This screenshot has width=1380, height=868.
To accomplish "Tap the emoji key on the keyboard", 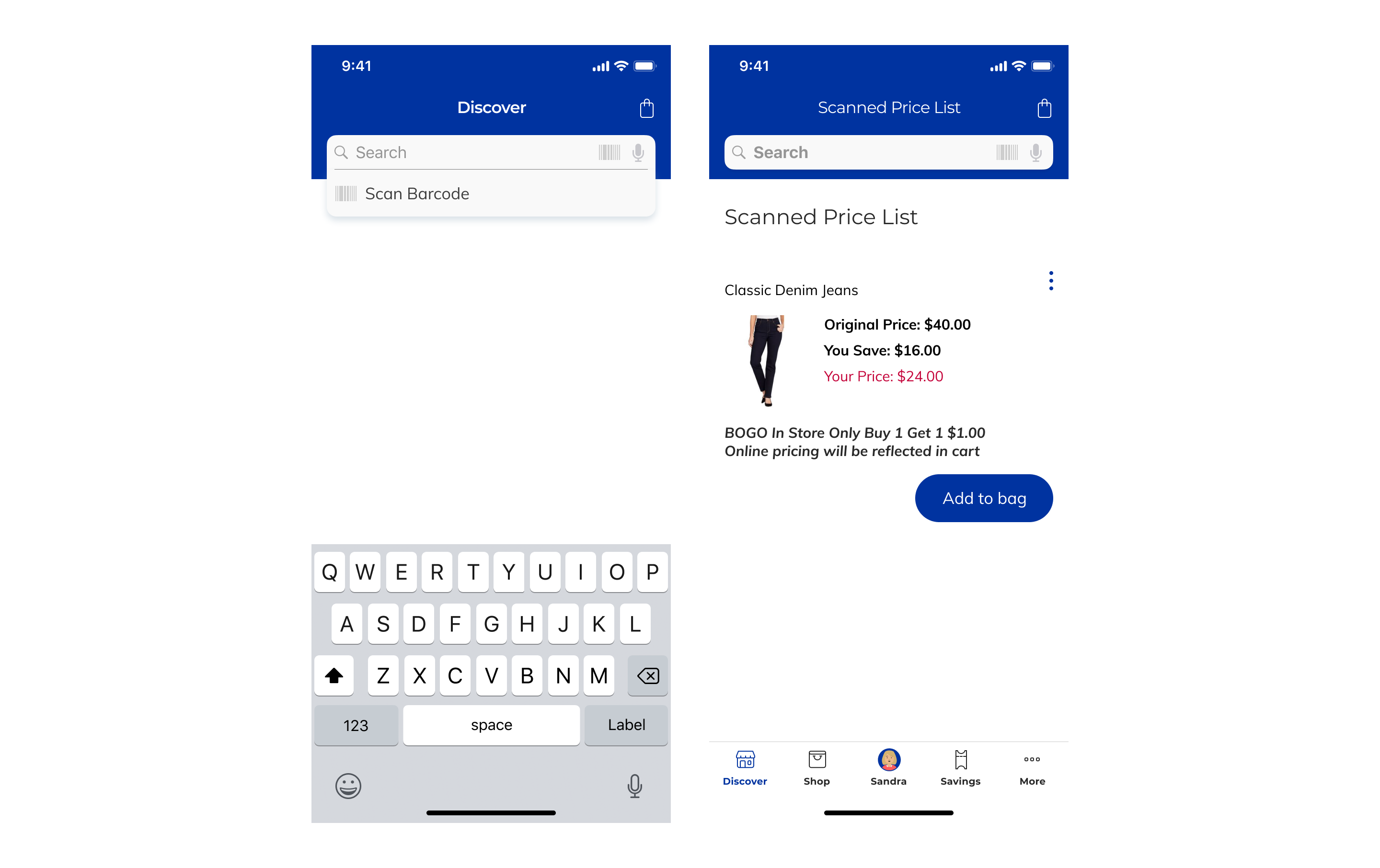I will click(348, 786).
